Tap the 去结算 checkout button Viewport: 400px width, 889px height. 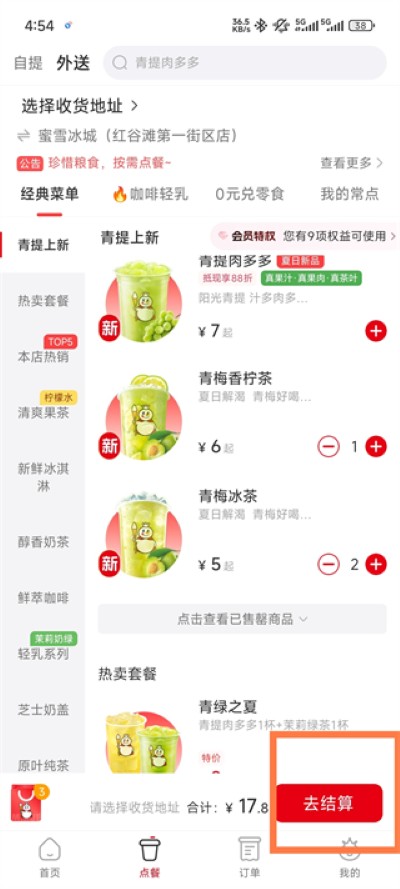point(329,803)
